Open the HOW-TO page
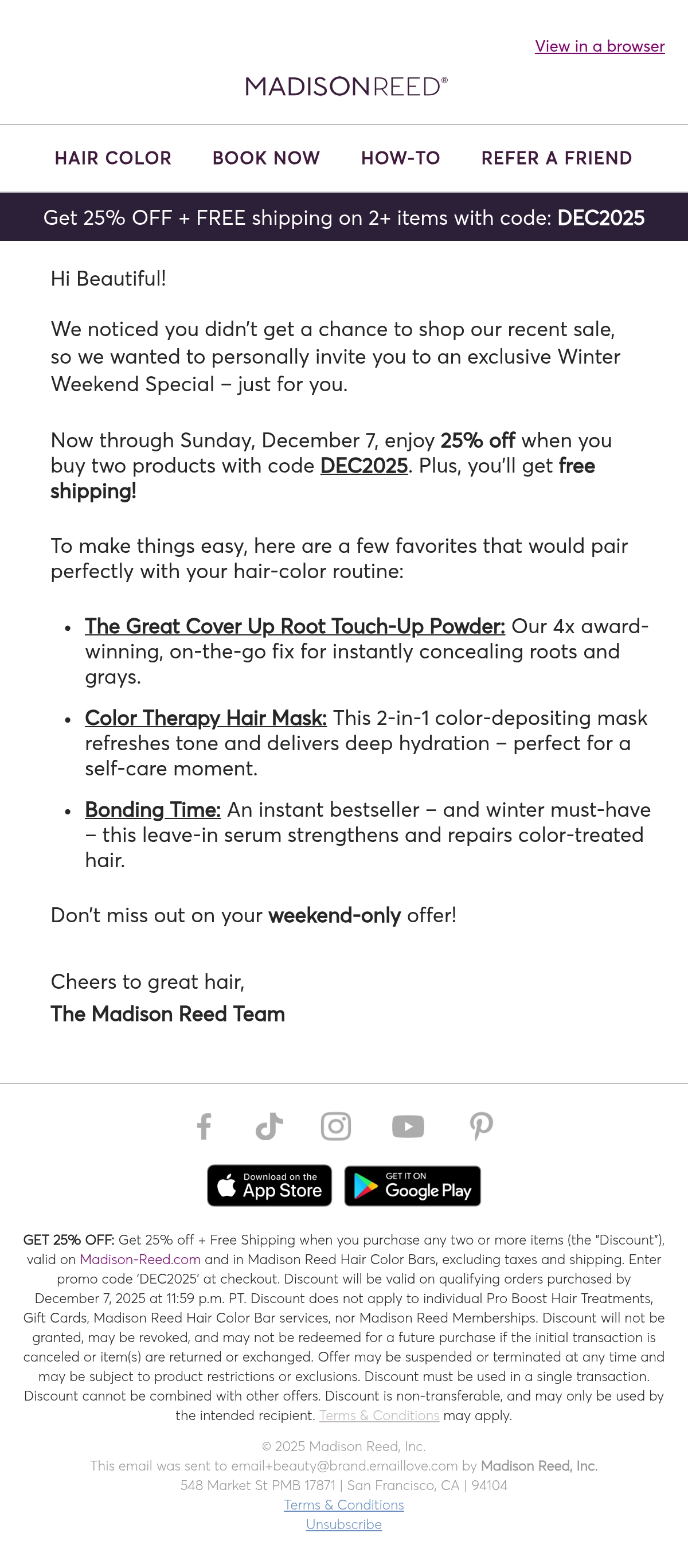The image size is (688, 1568). pyautogui.click(x=400, y=158)
